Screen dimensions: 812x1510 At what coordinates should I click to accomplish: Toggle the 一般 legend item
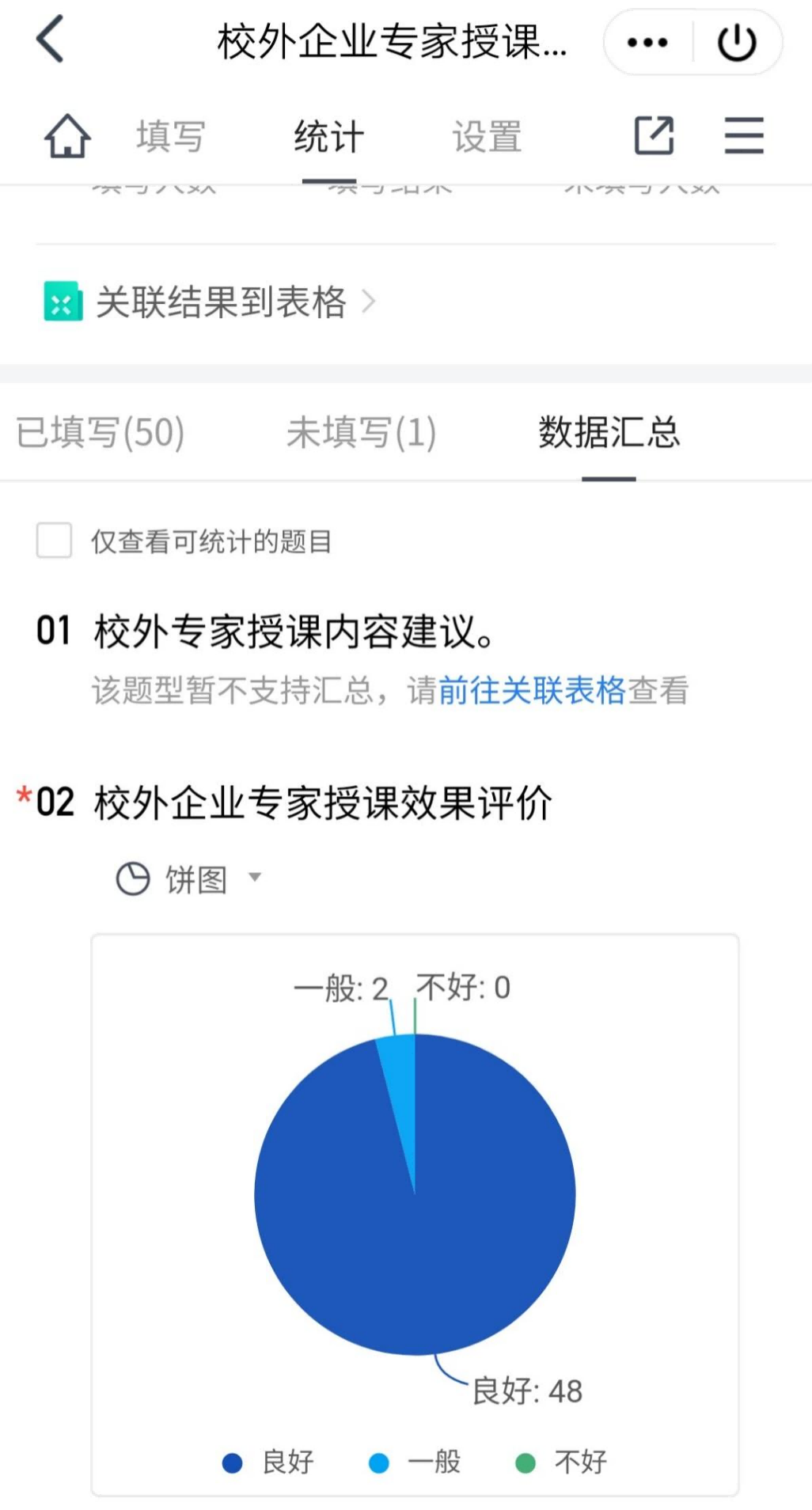tap(415, 1462)
